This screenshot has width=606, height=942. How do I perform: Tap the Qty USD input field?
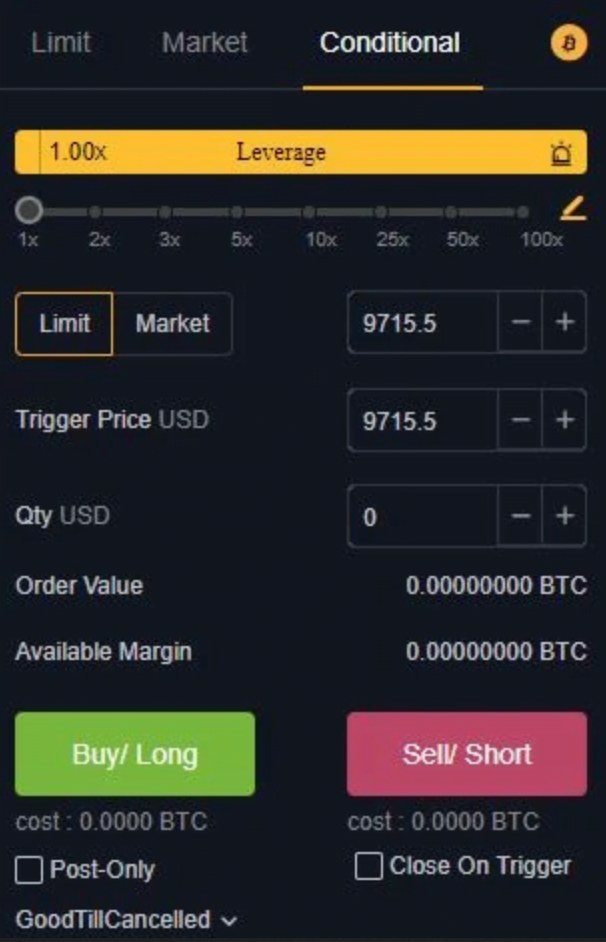point(423,516)
